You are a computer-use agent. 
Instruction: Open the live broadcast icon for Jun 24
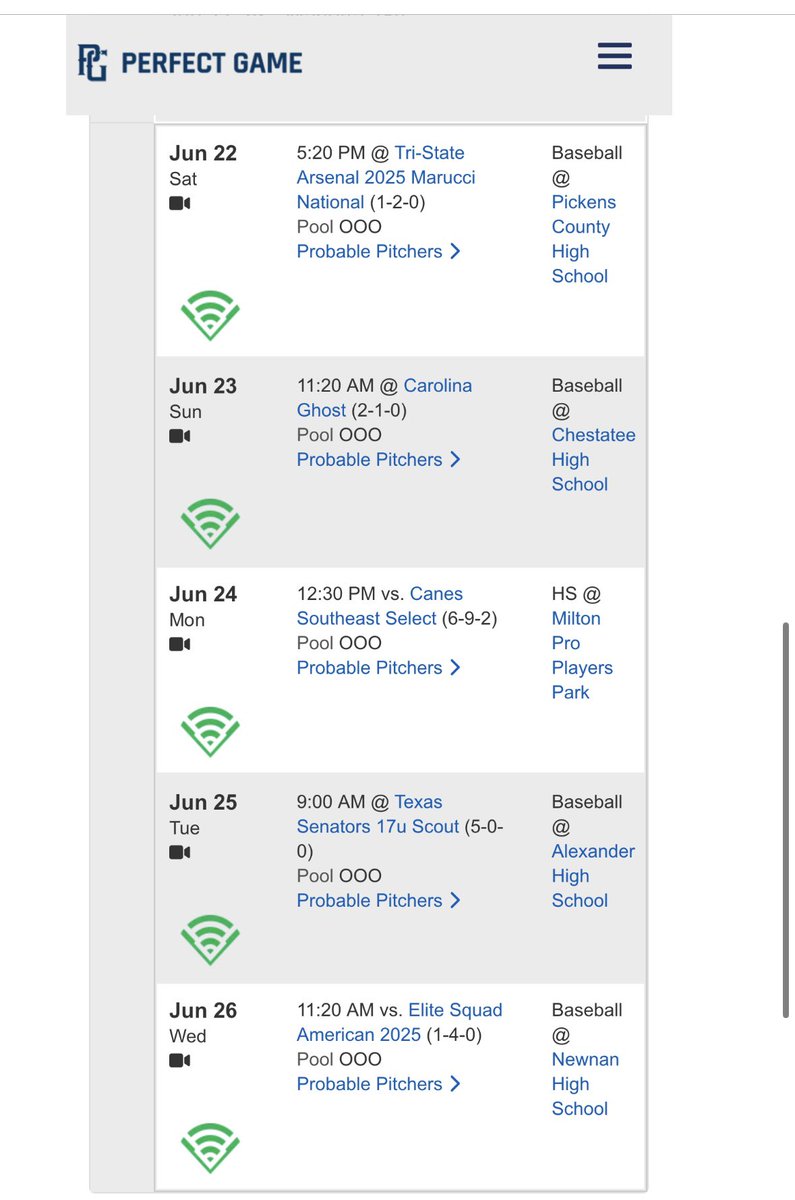(x=210, y=731)
